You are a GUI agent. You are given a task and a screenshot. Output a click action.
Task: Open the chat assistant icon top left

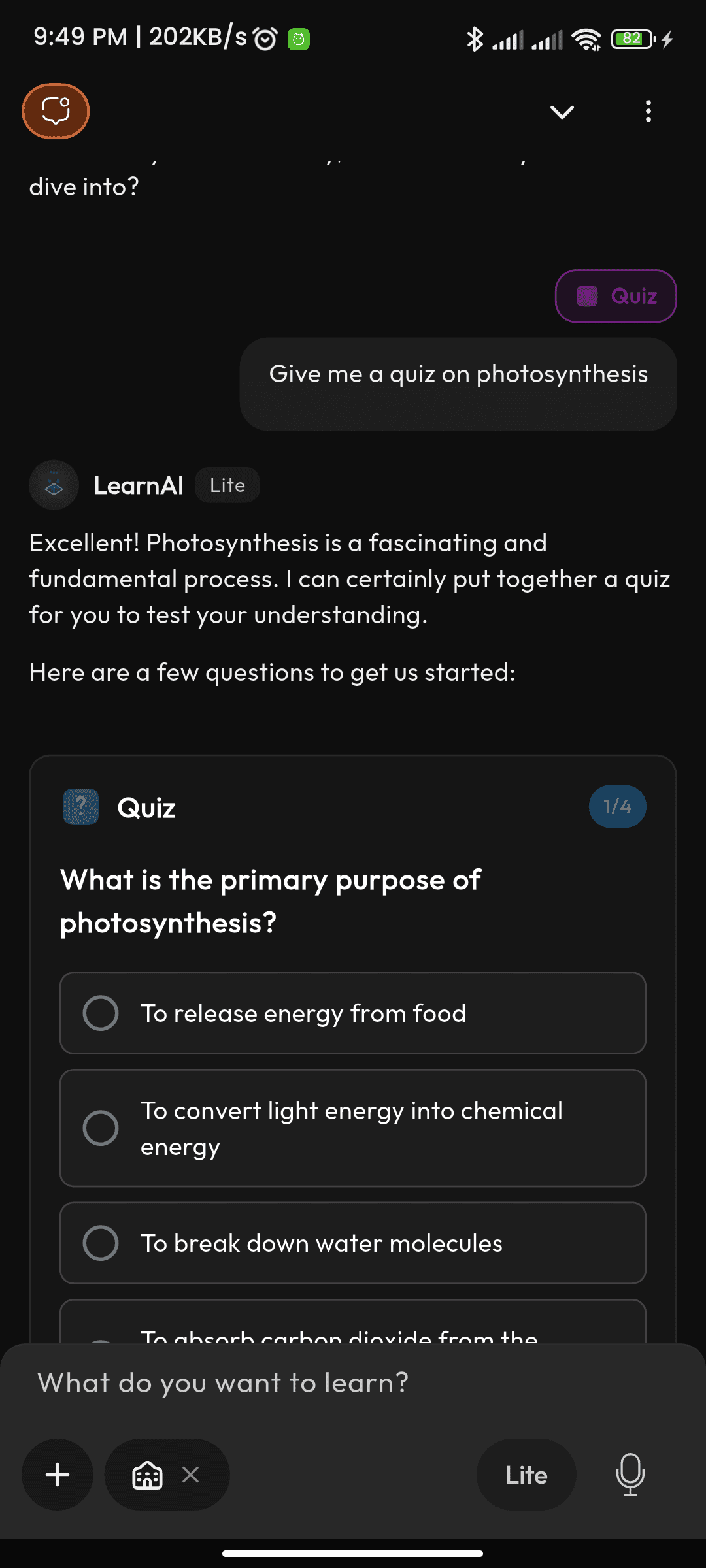(x=56, y=111)
